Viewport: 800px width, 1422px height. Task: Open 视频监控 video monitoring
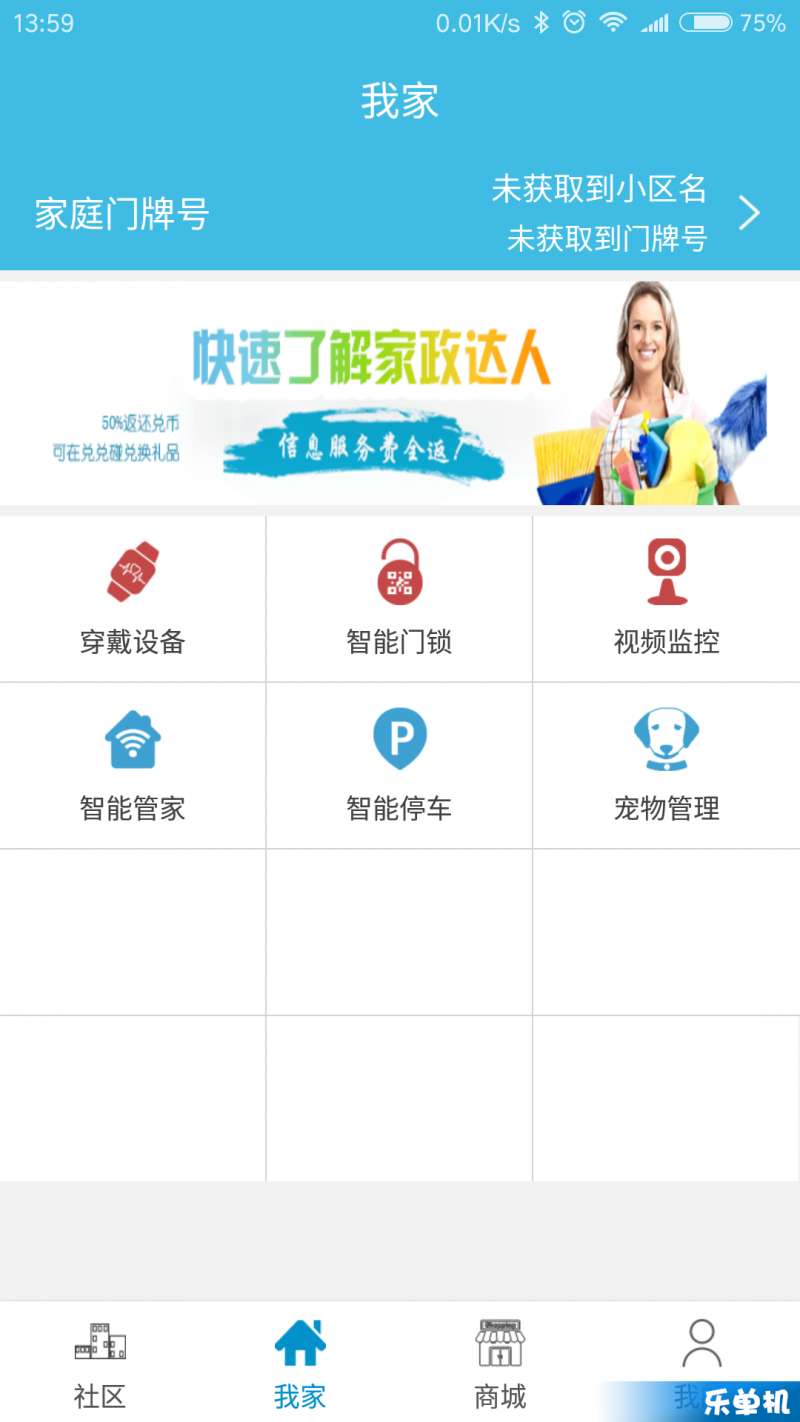pos(666,600)
